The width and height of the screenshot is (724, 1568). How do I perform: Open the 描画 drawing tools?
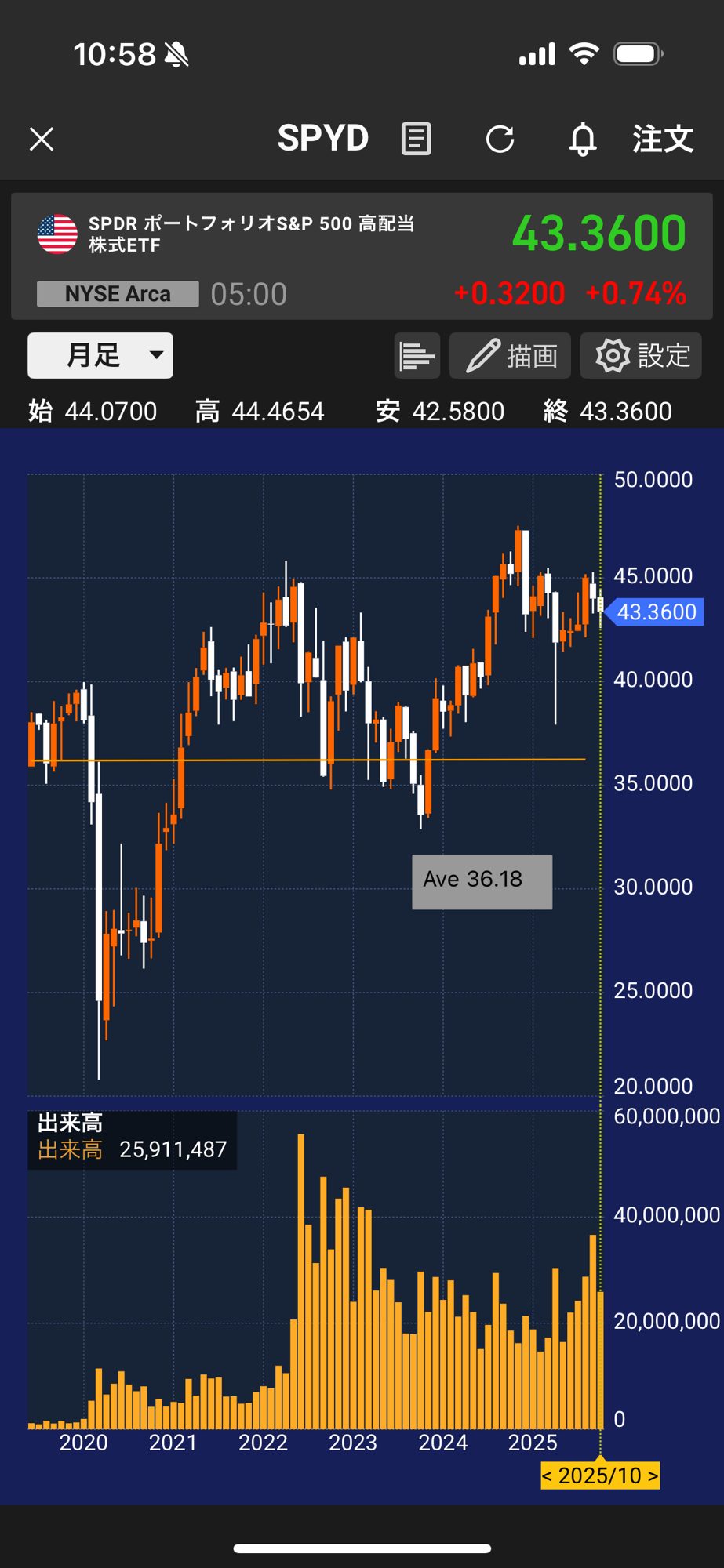tap(512, 356)
